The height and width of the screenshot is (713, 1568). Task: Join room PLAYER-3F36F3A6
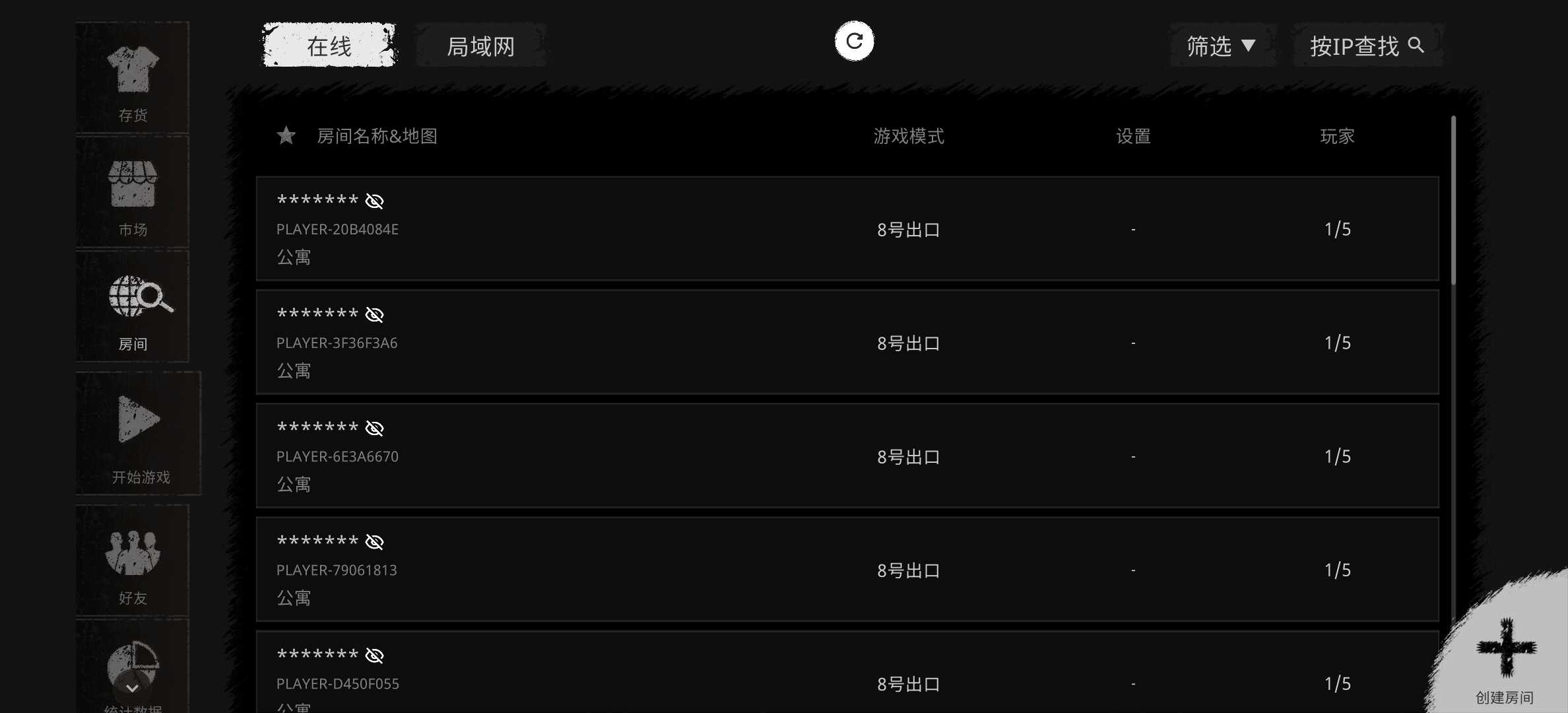click(x=847, y=343)
